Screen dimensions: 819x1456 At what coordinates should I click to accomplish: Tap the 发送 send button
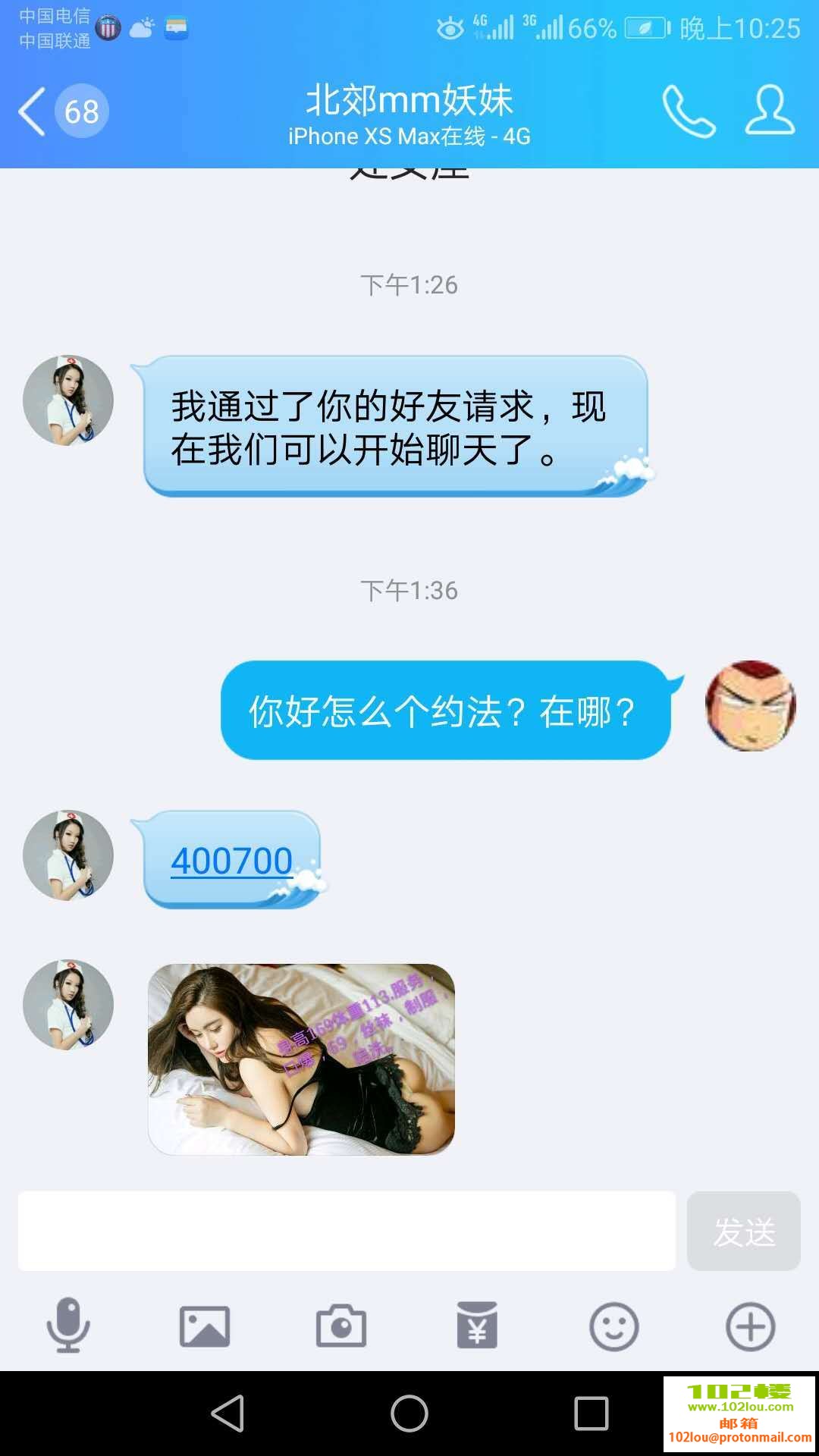743,1231
